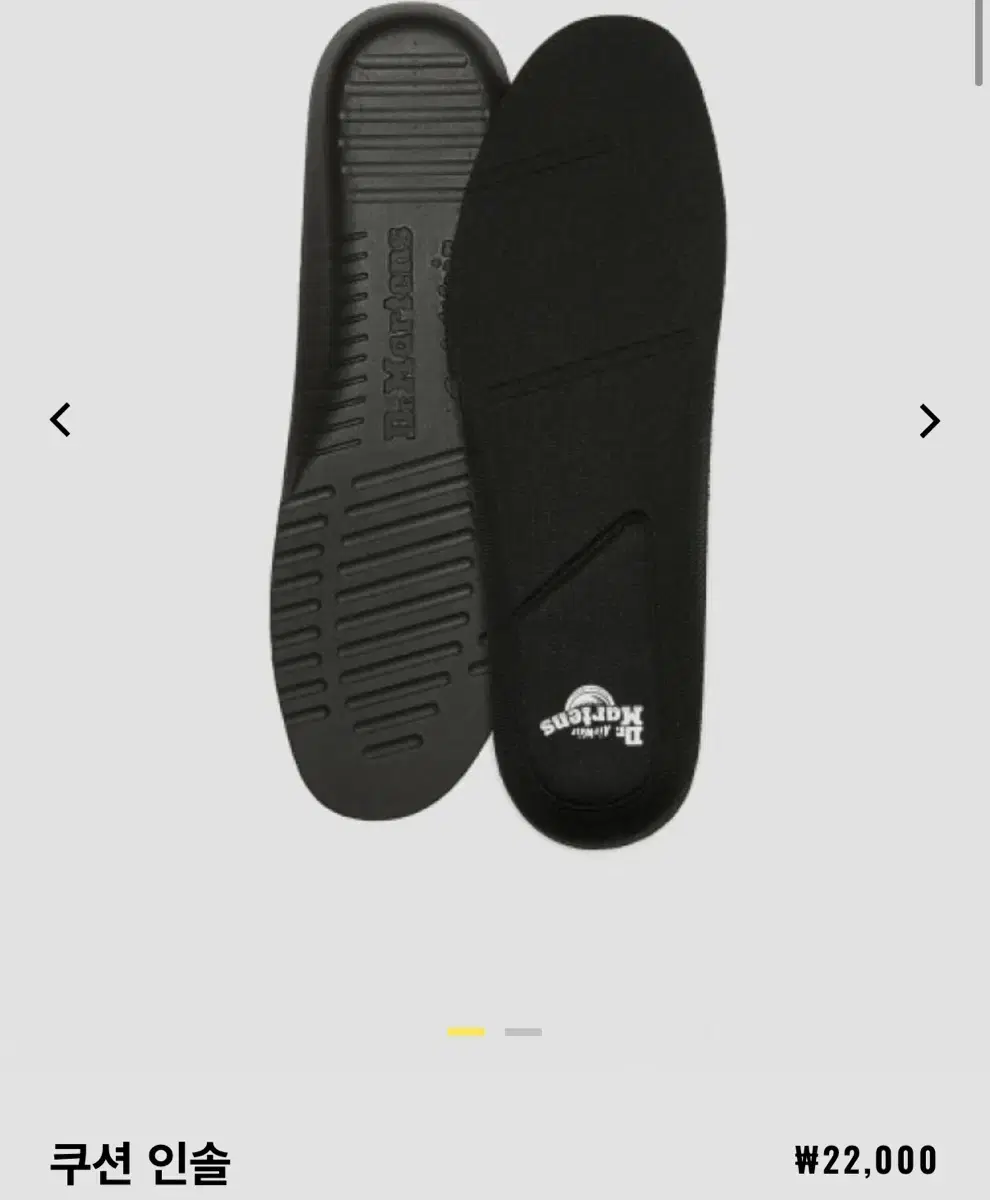Open the second image using its indicator bar
The image size is (990, 1200).
pyautogui.click(x=523, y=1032)
